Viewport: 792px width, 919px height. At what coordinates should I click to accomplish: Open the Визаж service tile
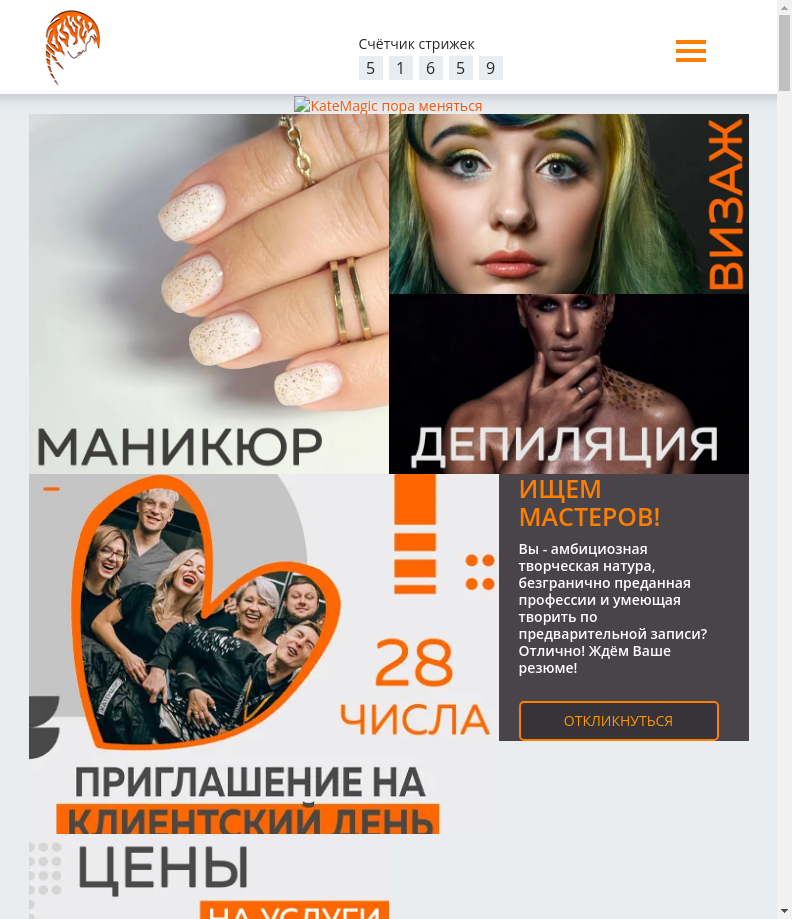pyautogui.click(x=568, y=203)
